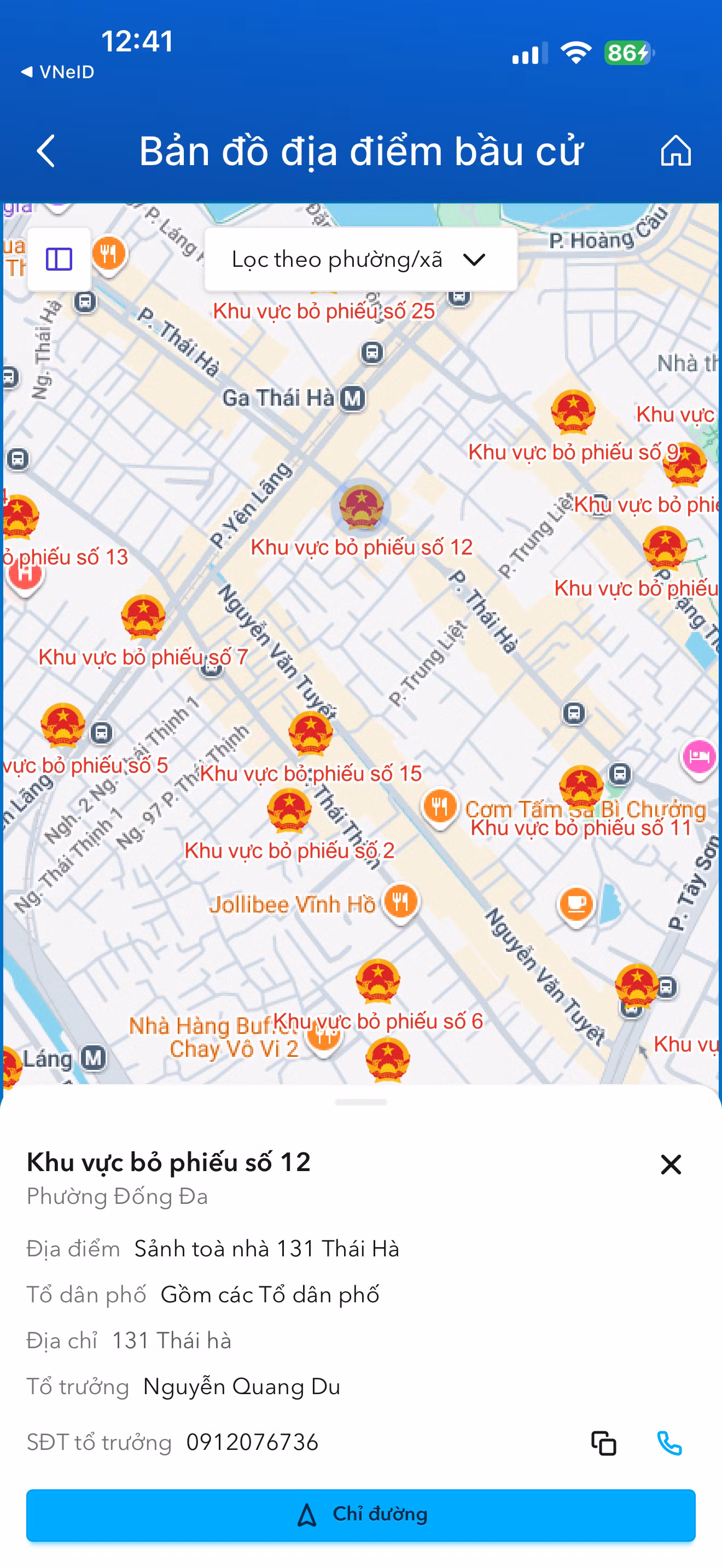The image size is (722, 1568).
Task: Return to the VNeID app via the status bar
Action: 58,72
